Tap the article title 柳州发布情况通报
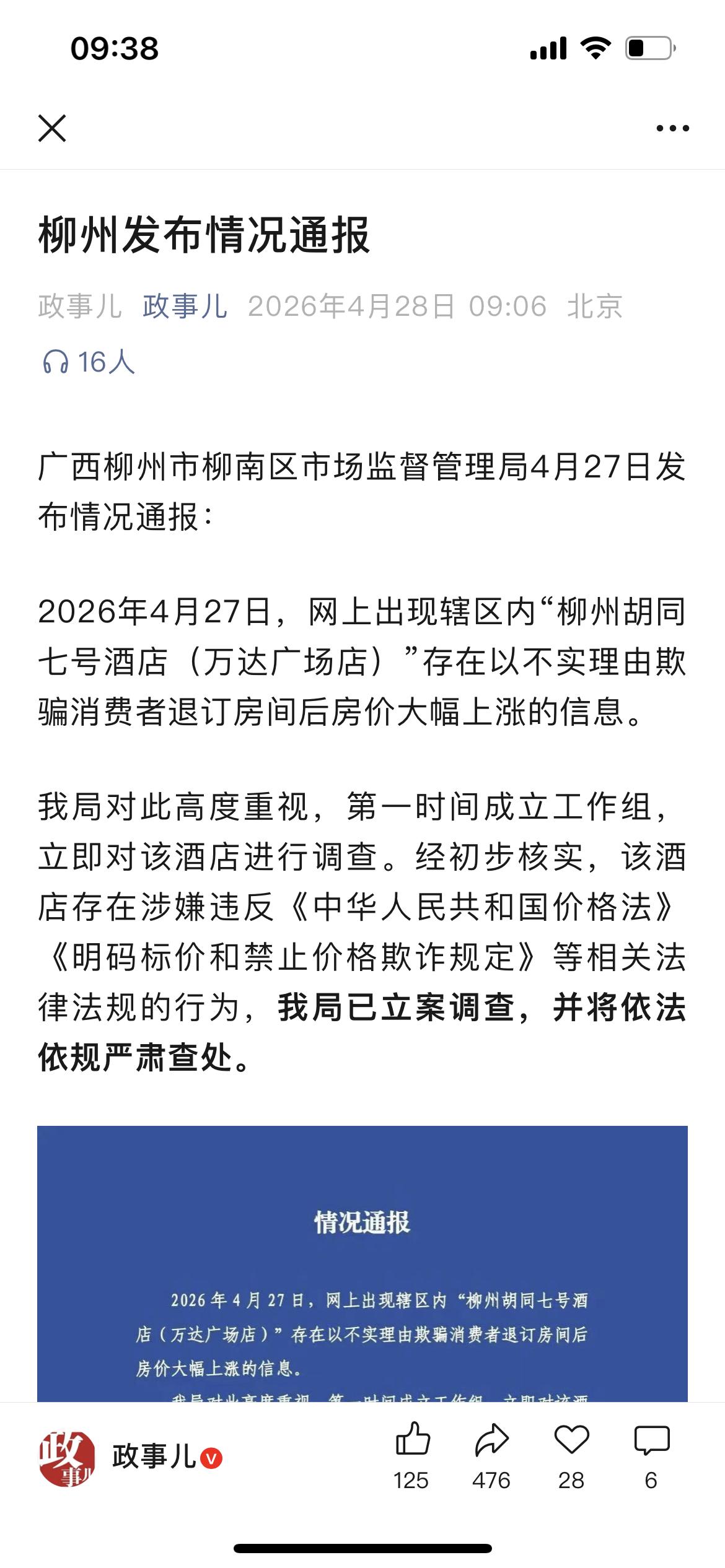Viewport: 725px width, 1568px height. pyautogui.click(x=204, y=234)
